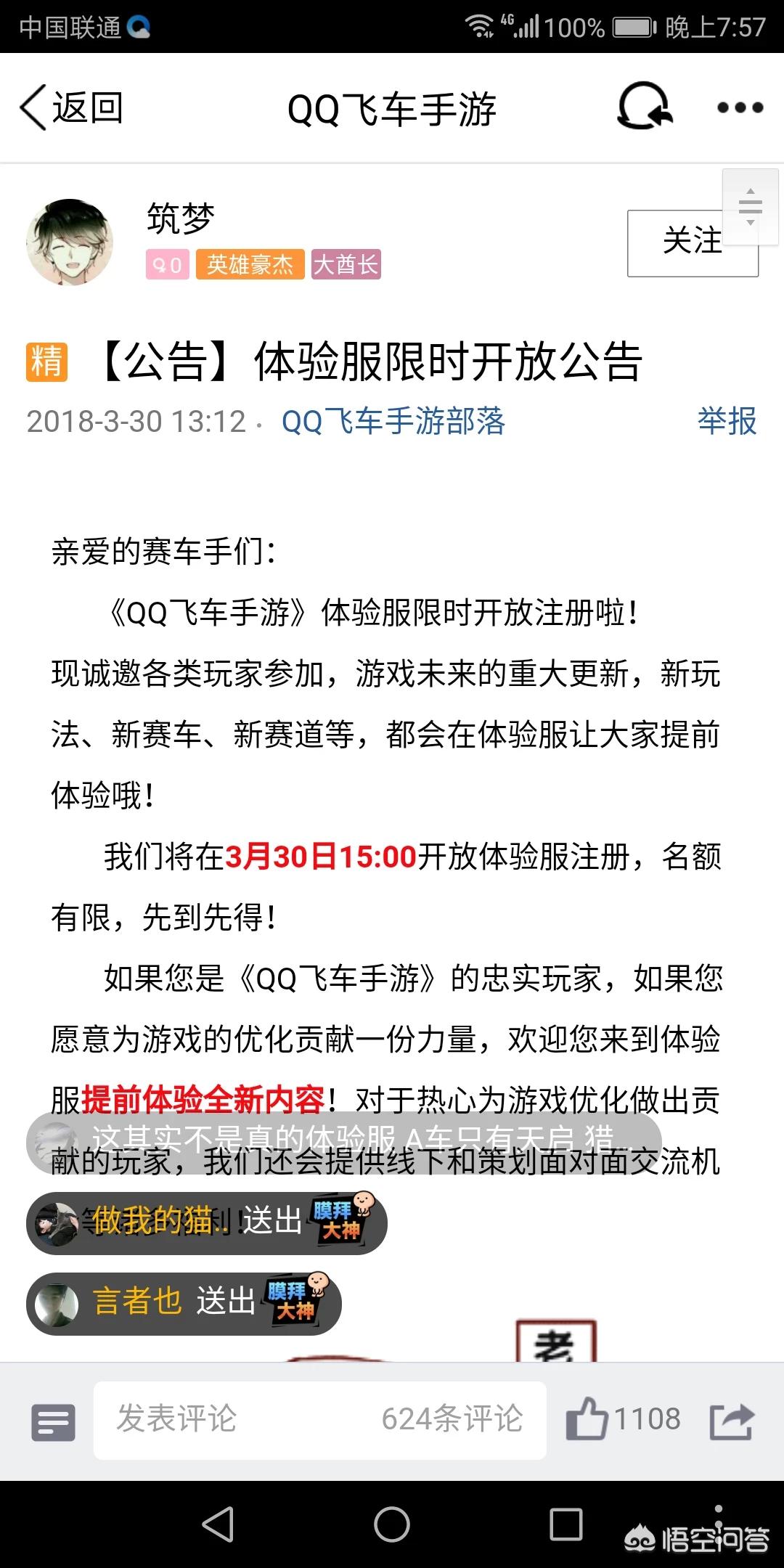Follow 筑梦 with the 关注 button
784x1568 pixels.
pyautogui.click(x=692, y=243)
